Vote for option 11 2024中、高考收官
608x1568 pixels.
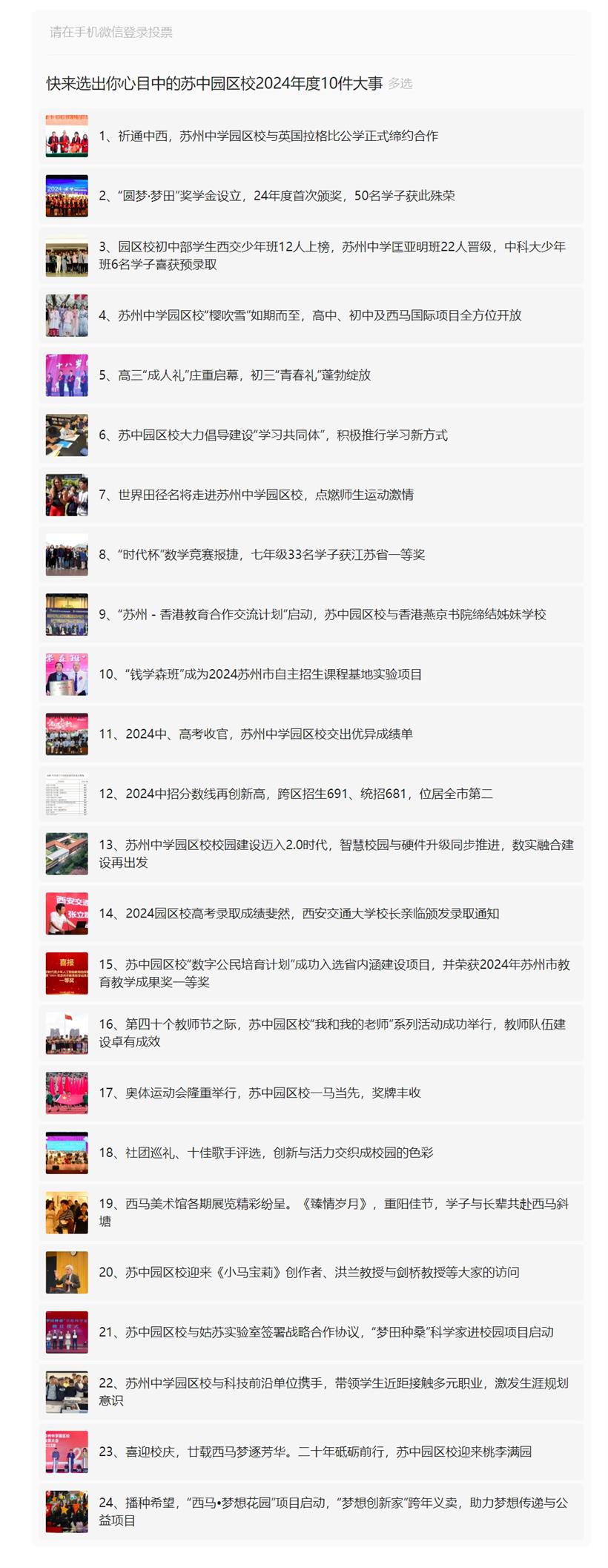pyautogui.click(x=255, y=734)
